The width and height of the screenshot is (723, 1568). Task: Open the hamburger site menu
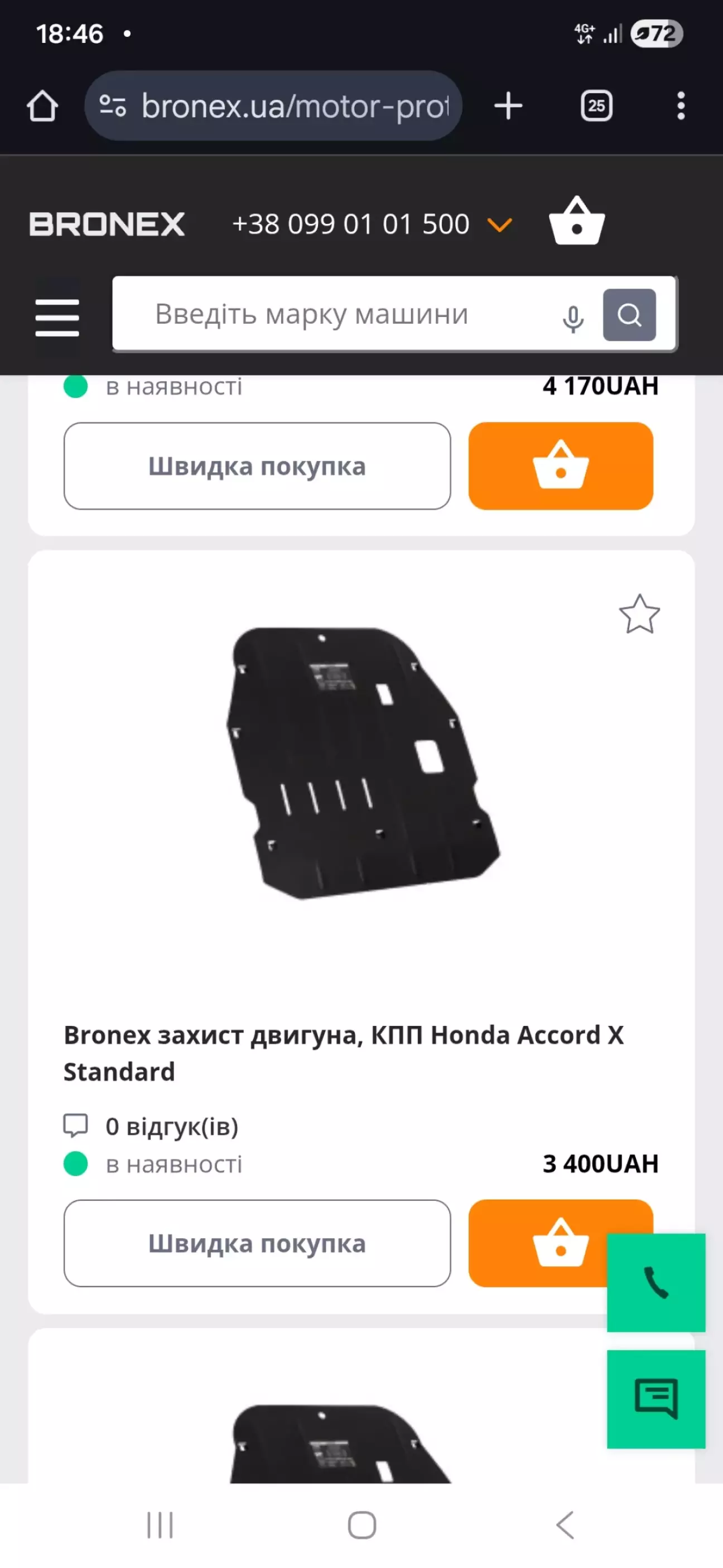57,317
